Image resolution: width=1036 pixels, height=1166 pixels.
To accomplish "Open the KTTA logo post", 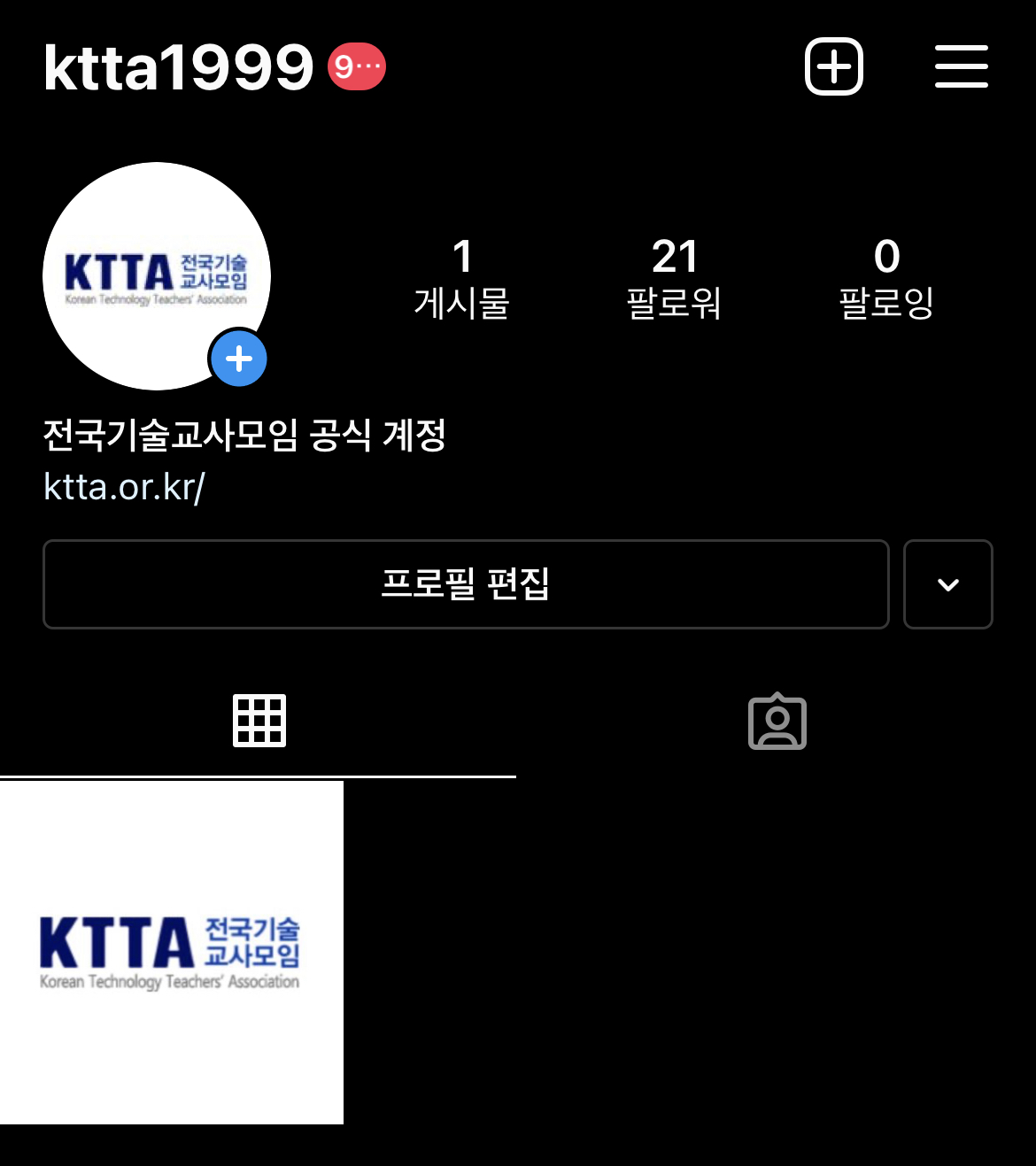I will point(171,952).
